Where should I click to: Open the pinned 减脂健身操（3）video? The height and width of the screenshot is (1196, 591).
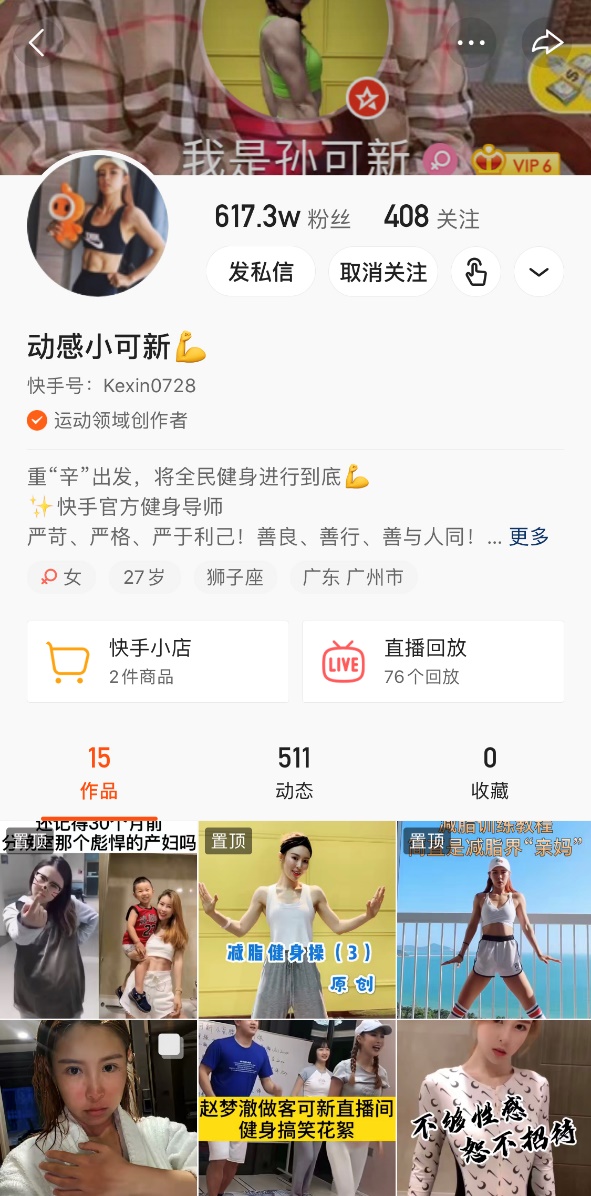tap(297, 919)
